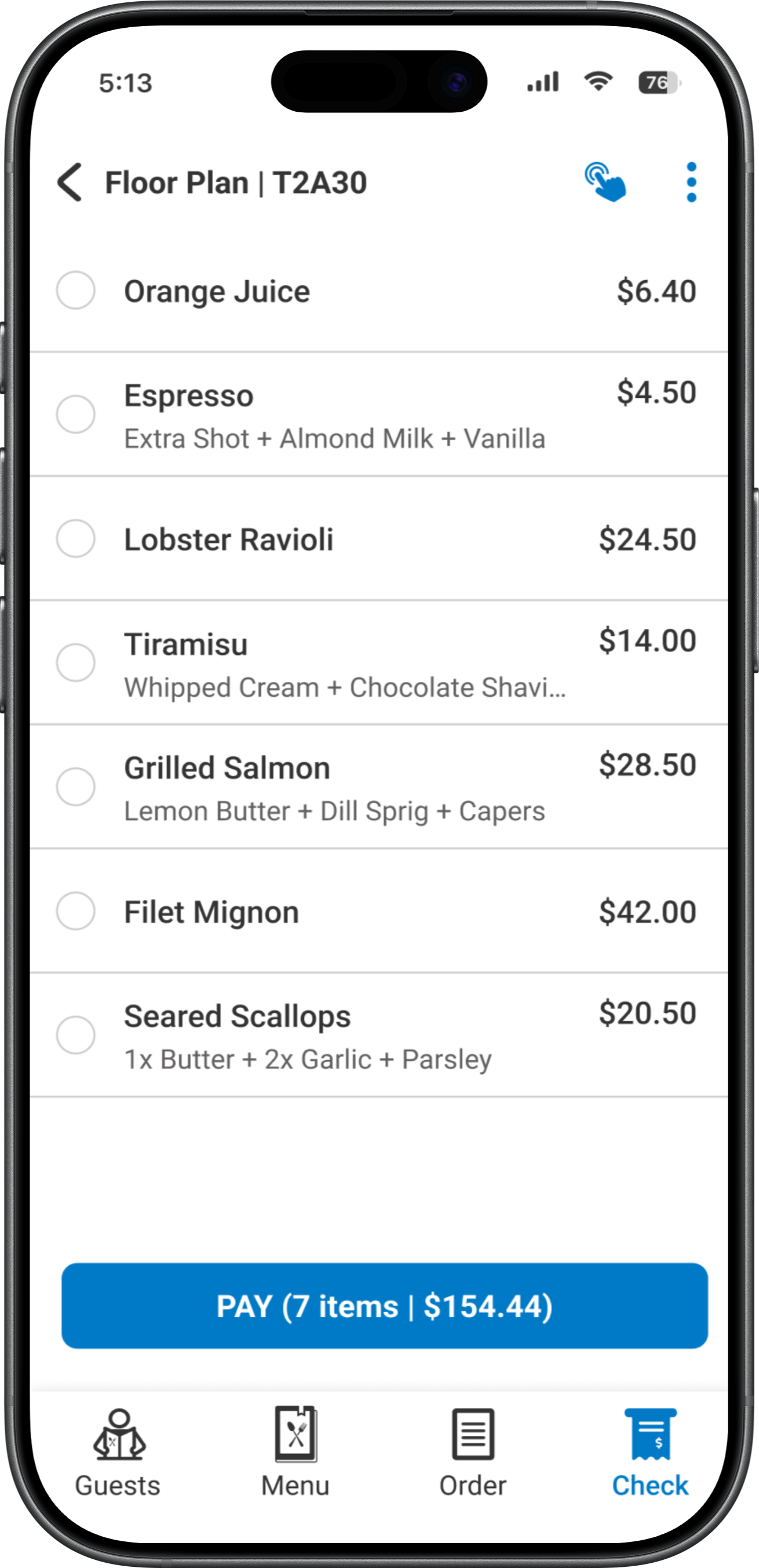Click the battery indicator showing 76
This screenshot has height=1568, width=759.
659,82
